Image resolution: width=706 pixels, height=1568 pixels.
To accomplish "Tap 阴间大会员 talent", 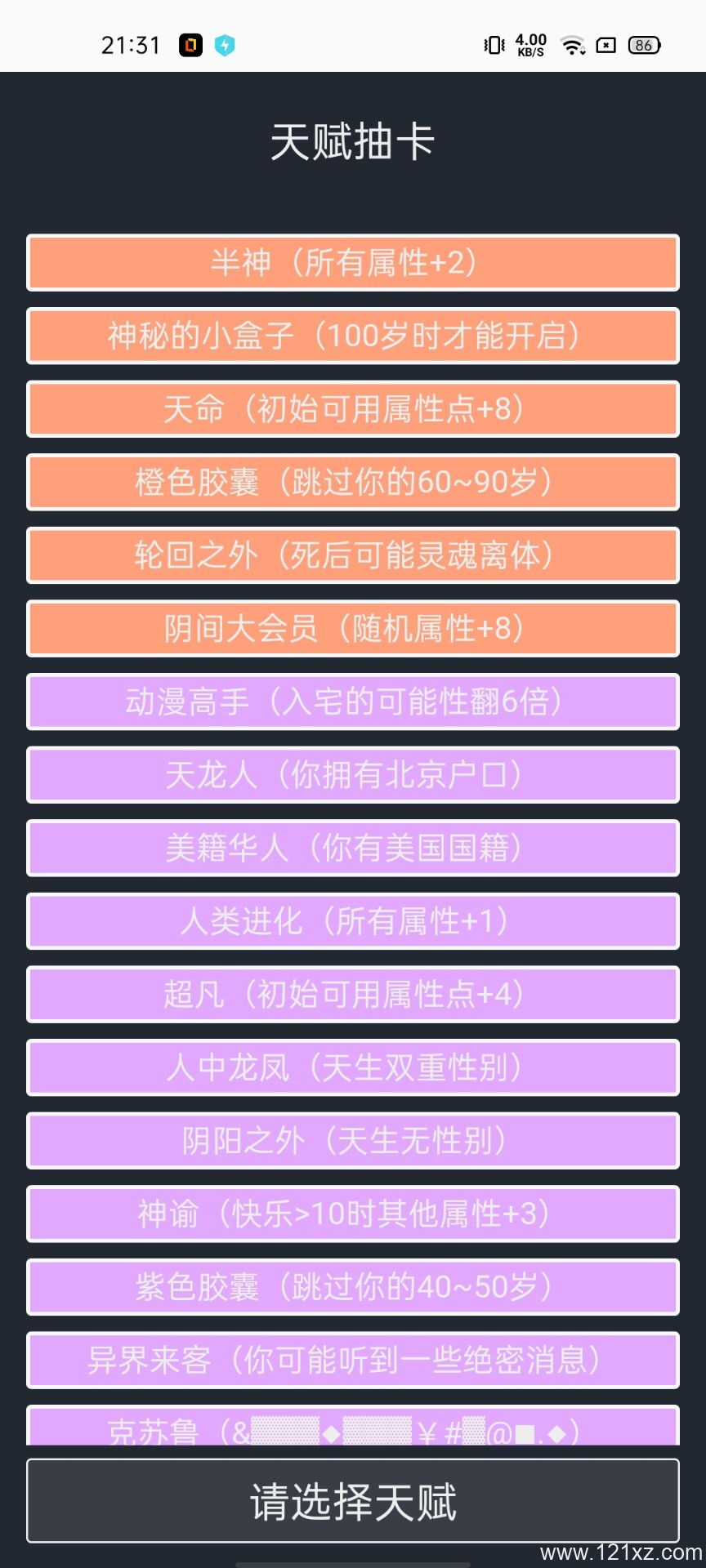I will coord(353,629).
